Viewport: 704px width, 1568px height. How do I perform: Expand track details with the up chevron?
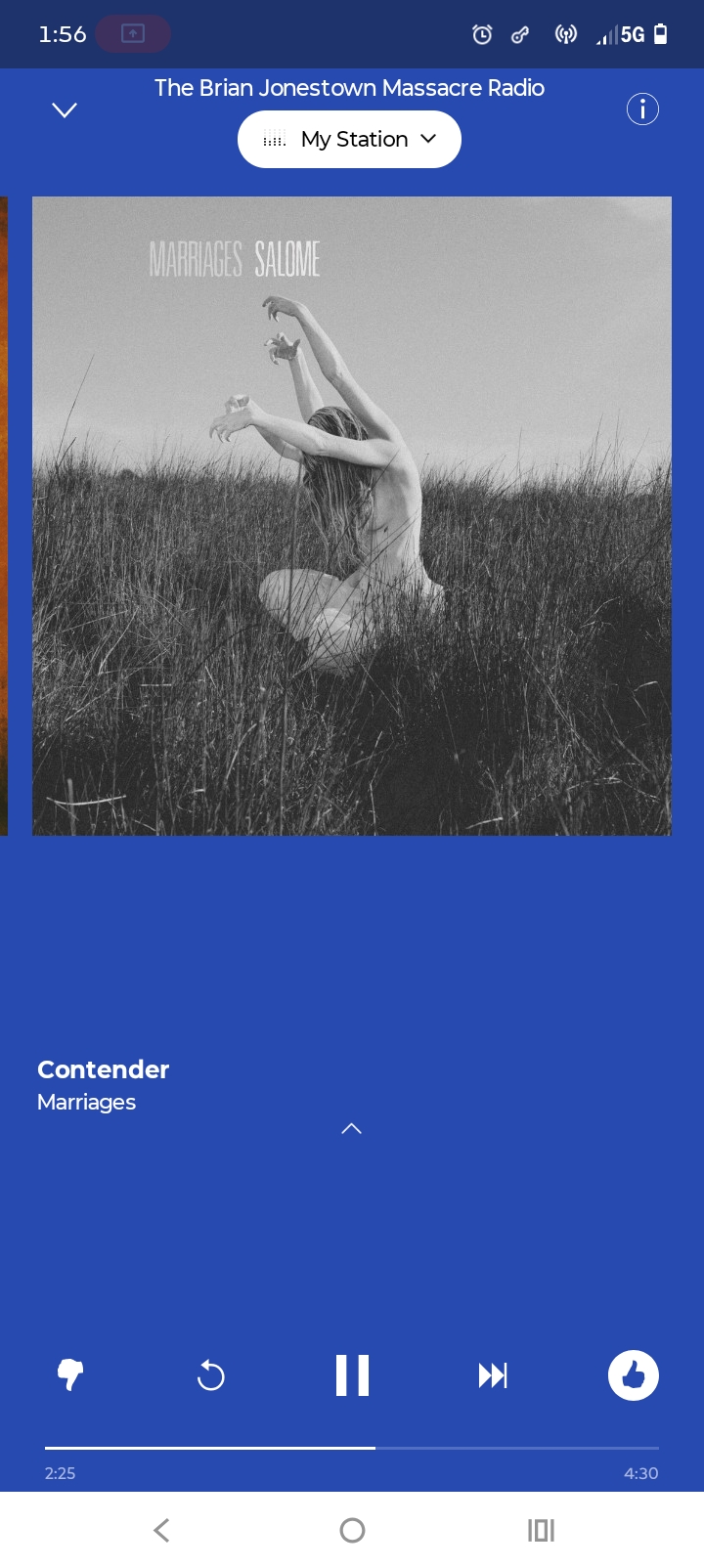[x=351, y=1129]
